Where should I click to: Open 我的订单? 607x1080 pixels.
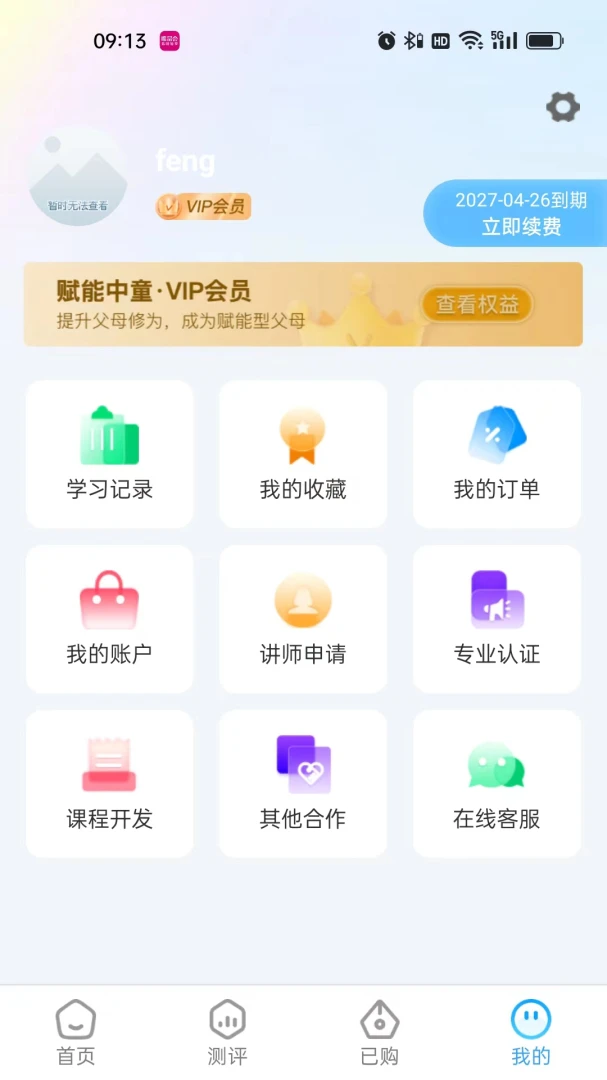[497, 454]
